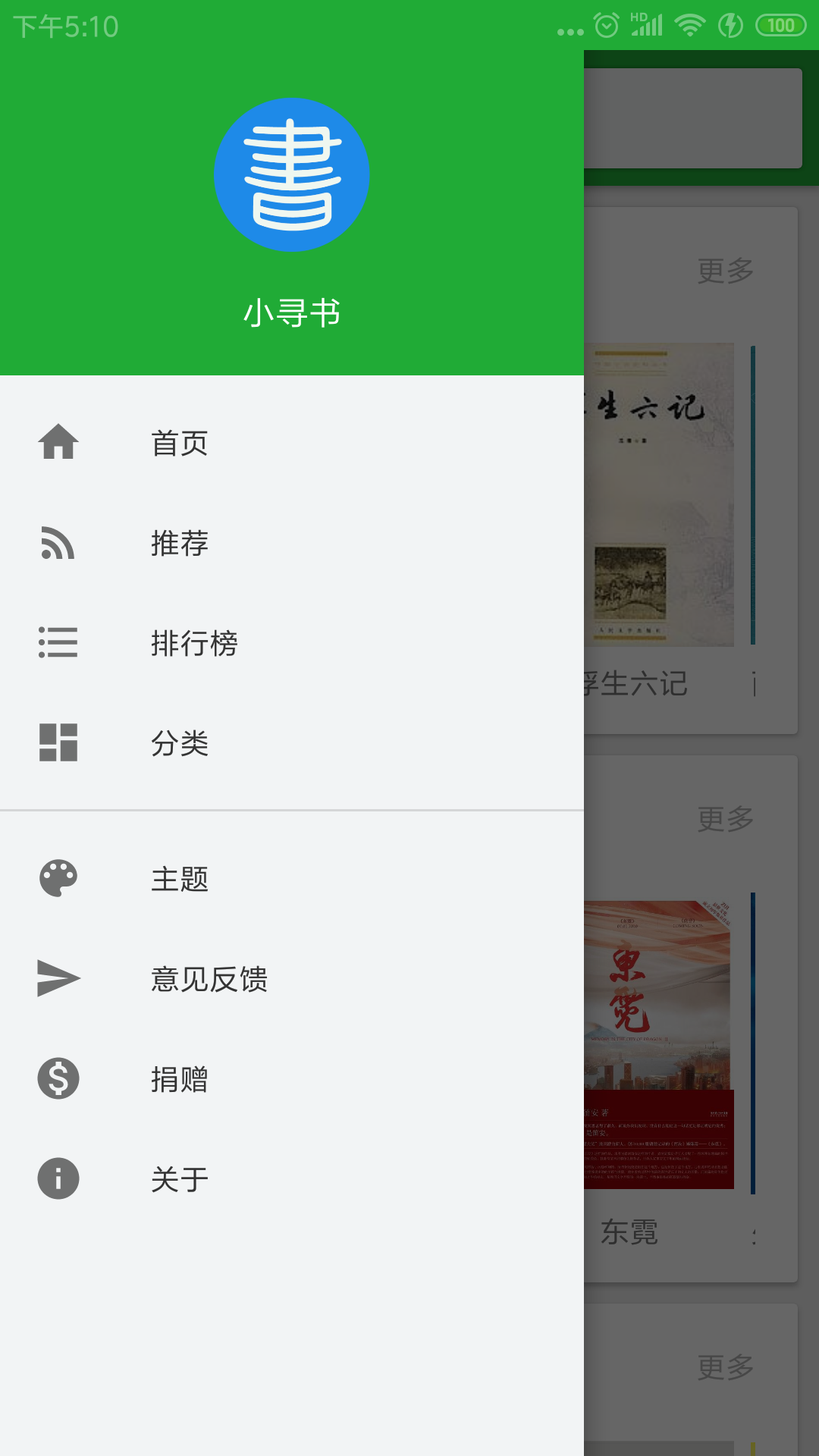Tap 更多 above 浮生六记
Screen dimensions: 819x1456
coord(725,271)
